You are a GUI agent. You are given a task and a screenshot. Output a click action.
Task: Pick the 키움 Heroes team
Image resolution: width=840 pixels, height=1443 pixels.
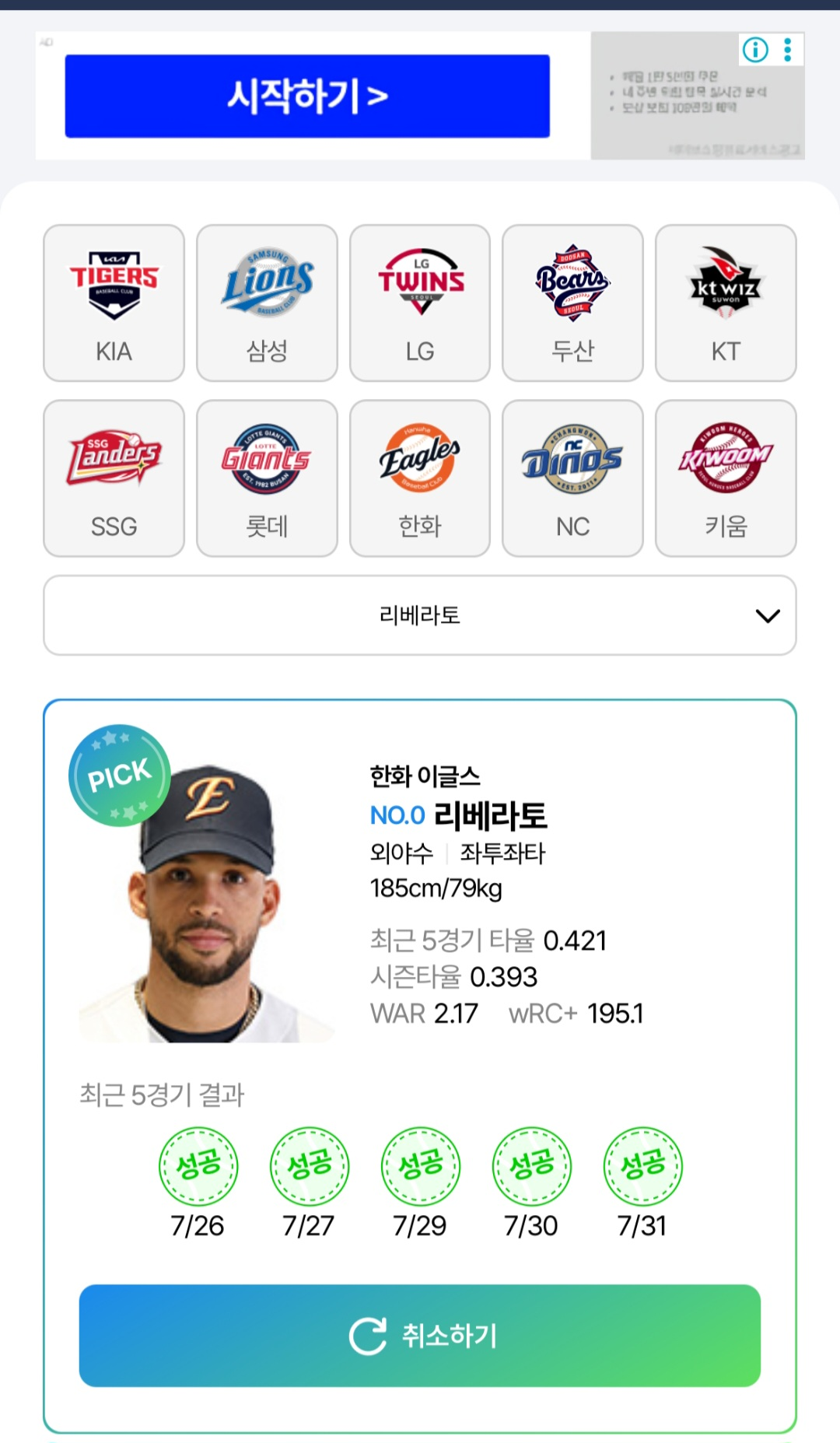pyautogui.click(x=726, y=478)
